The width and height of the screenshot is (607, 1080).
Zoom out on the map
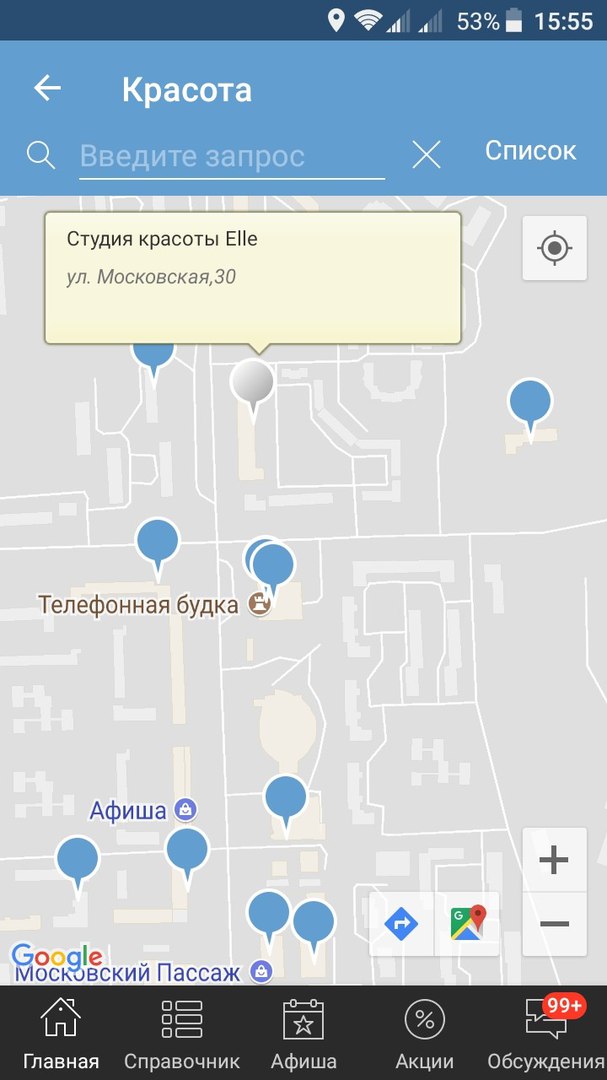pos(554,923)
